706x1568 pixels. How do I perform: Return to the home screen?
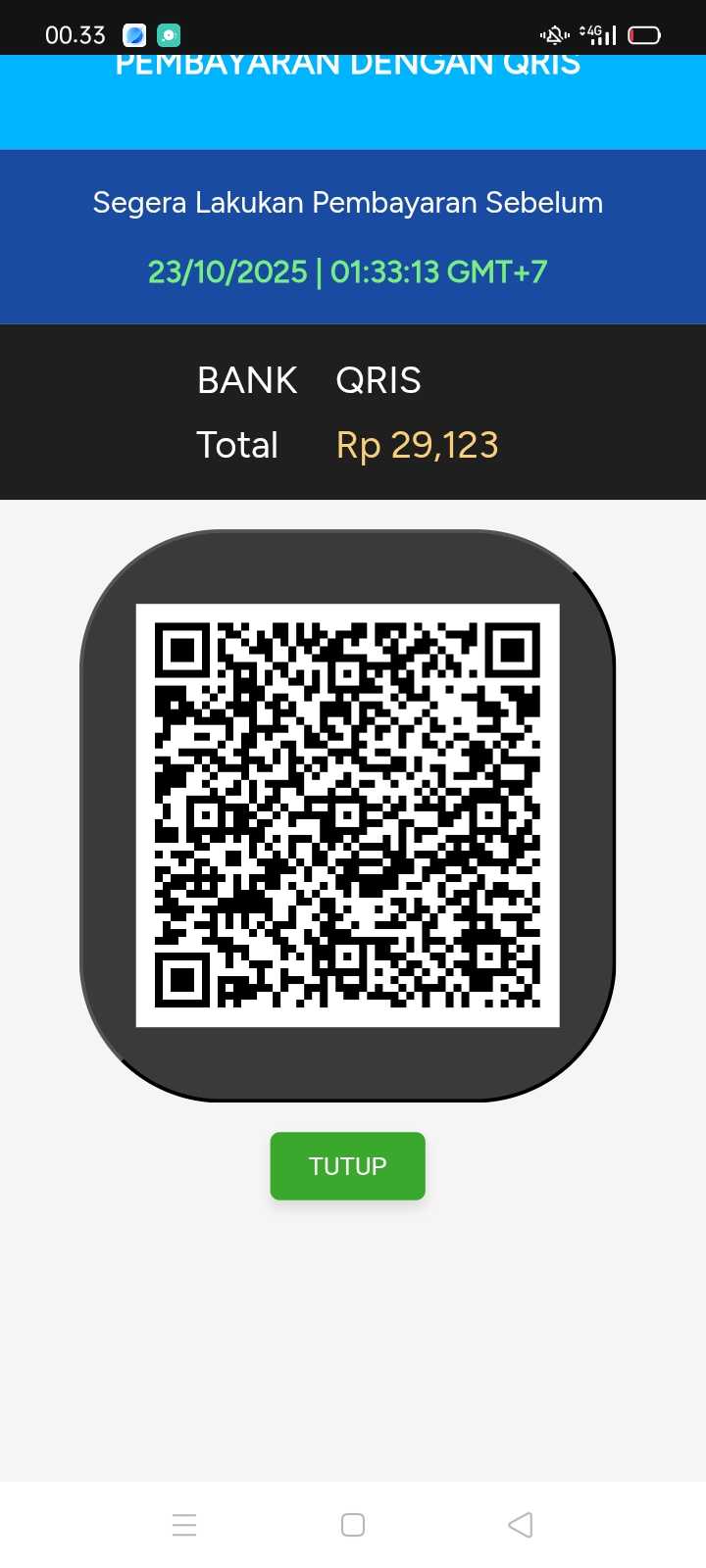(353, 1525)
